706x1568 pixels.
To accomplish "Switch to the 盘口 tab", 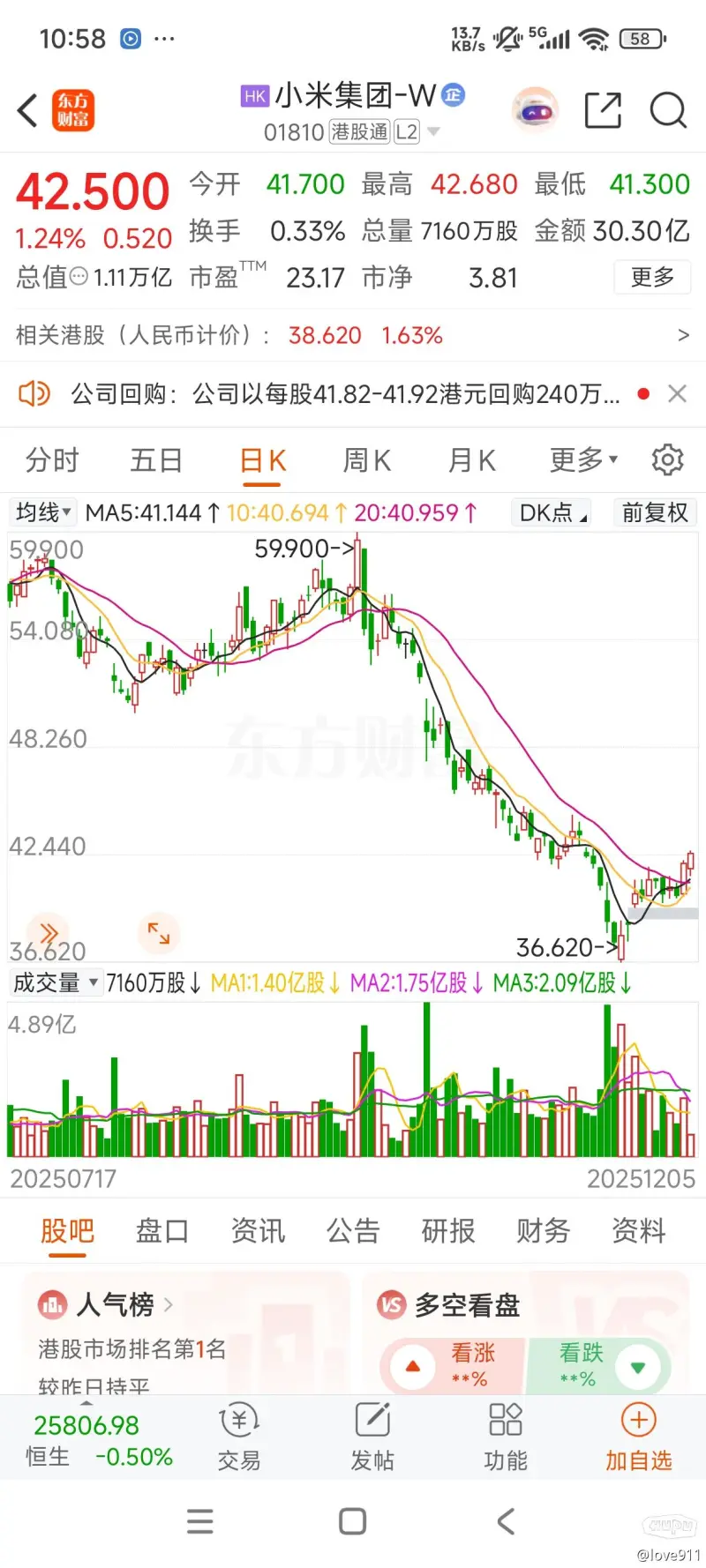I will (x=162, y=1230).
